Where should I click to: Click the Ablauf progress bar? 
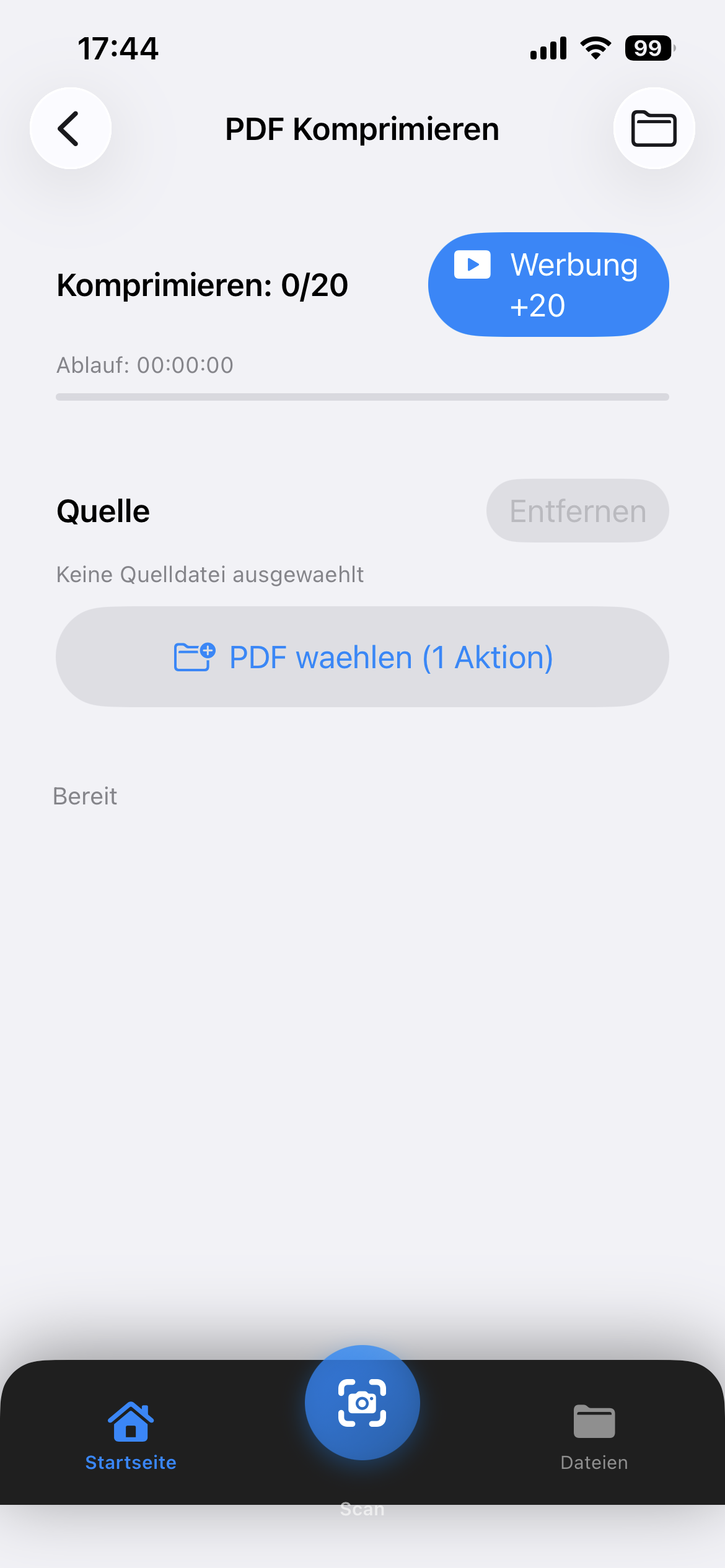click(362, 395)
